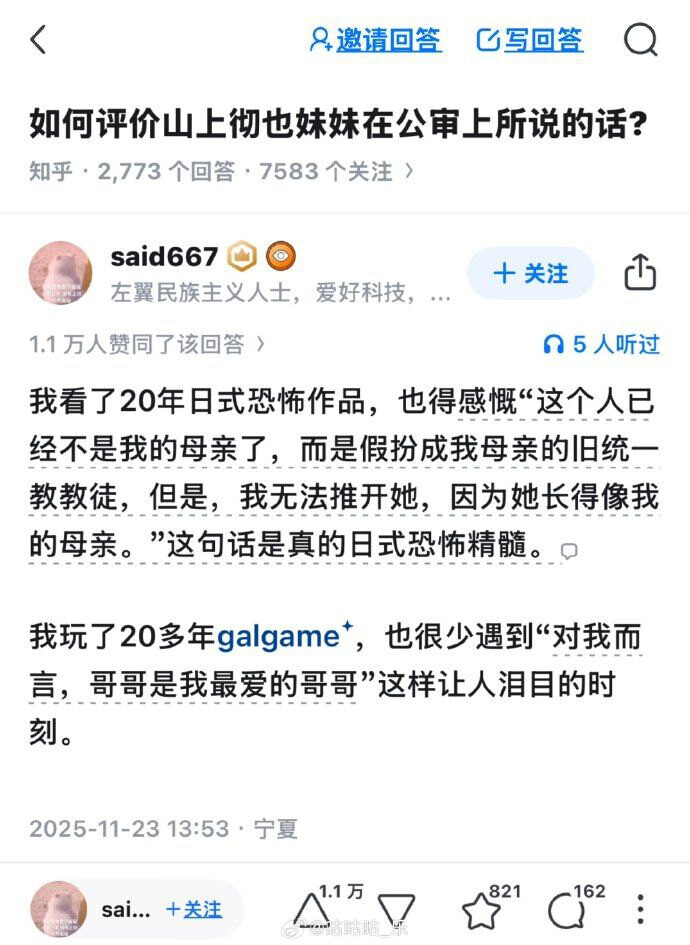690x945 pixels.
Task: Open the three-dot overflow menu
Action: tap(640, 909)
